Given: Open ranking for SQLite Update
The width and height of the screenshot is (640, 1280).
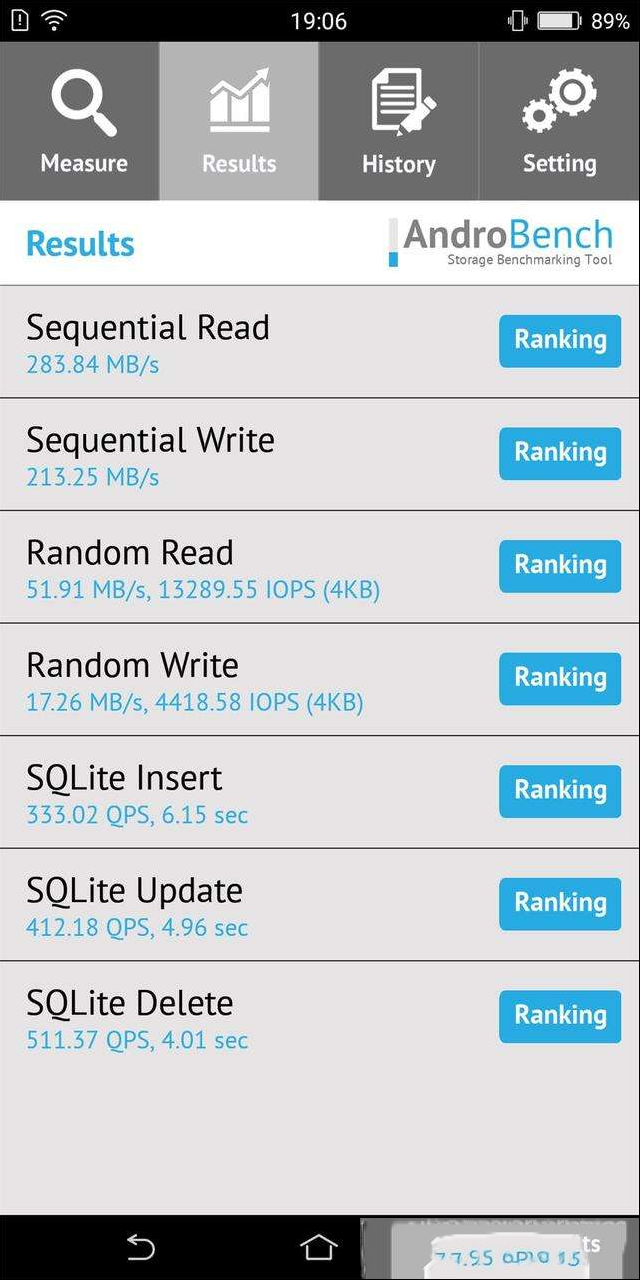Looking at the screenshot, I should (560, 903).
